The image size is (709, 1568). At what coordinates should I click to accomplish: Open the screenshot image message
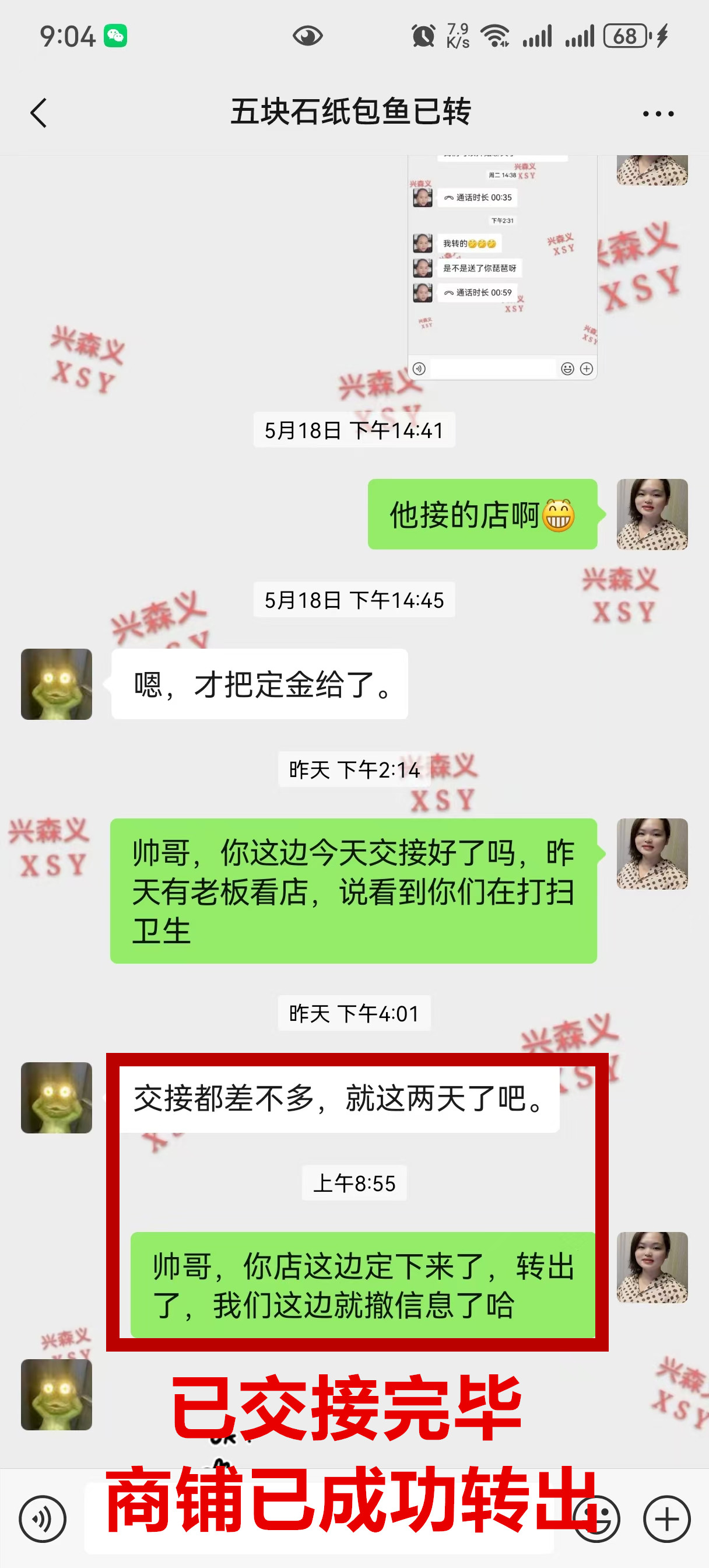click(x=502, y=268)
